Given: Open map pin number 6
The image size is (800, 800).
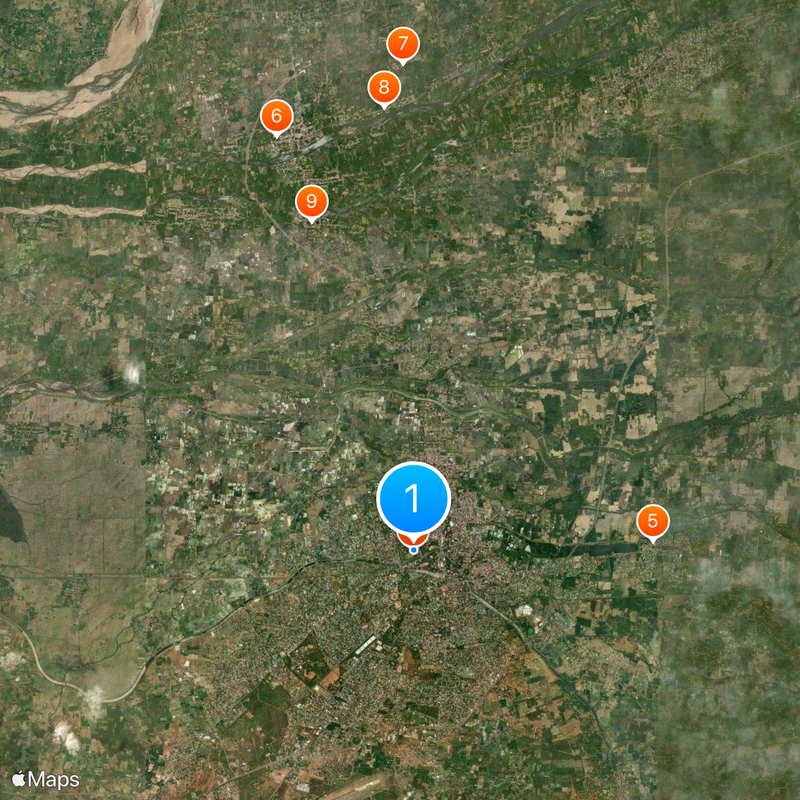Looking at the screenshot, I should click(x=276, y=116).
